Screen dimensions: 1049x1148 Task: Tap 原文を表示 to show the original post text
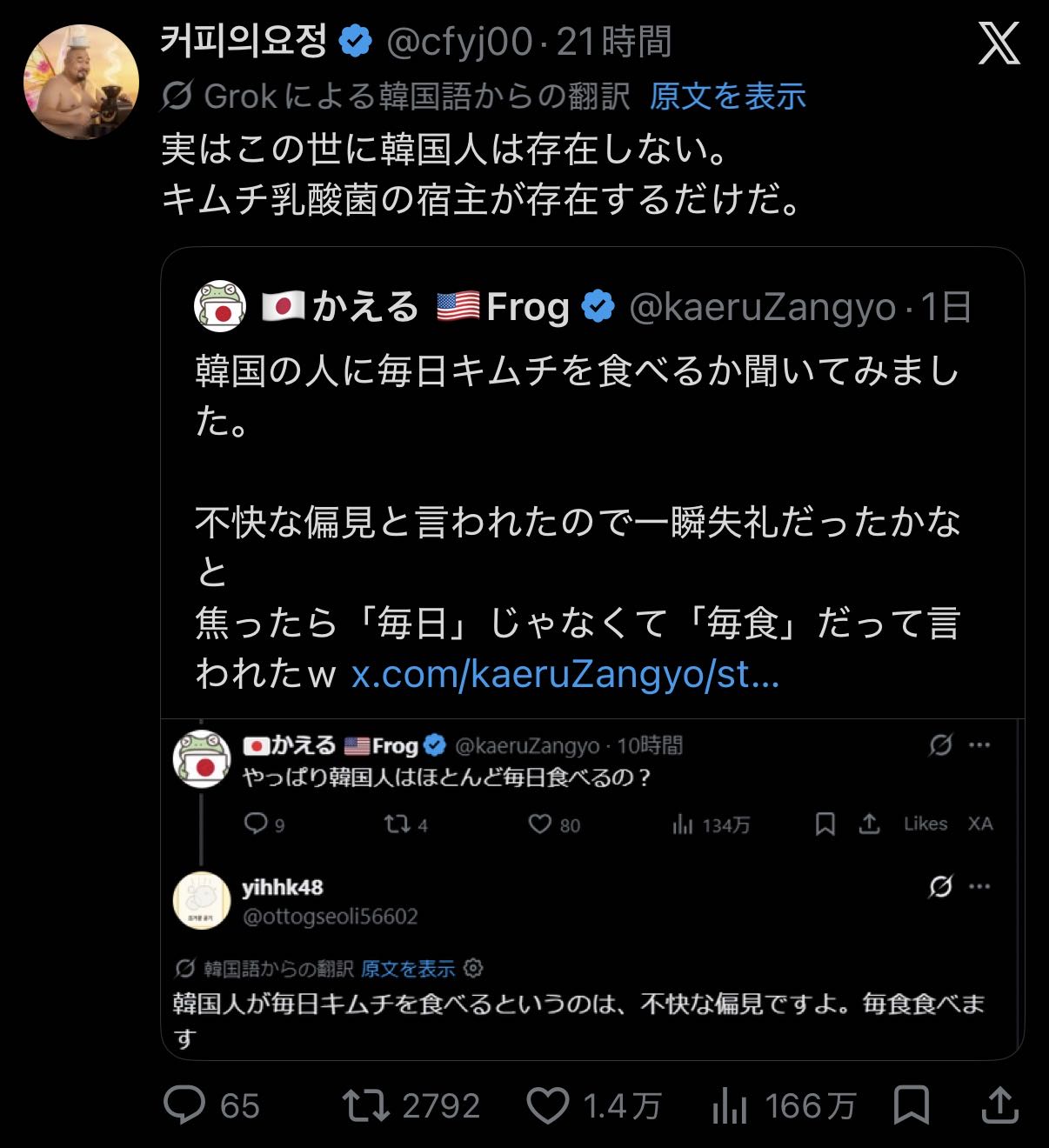click(x=728, y=96)
